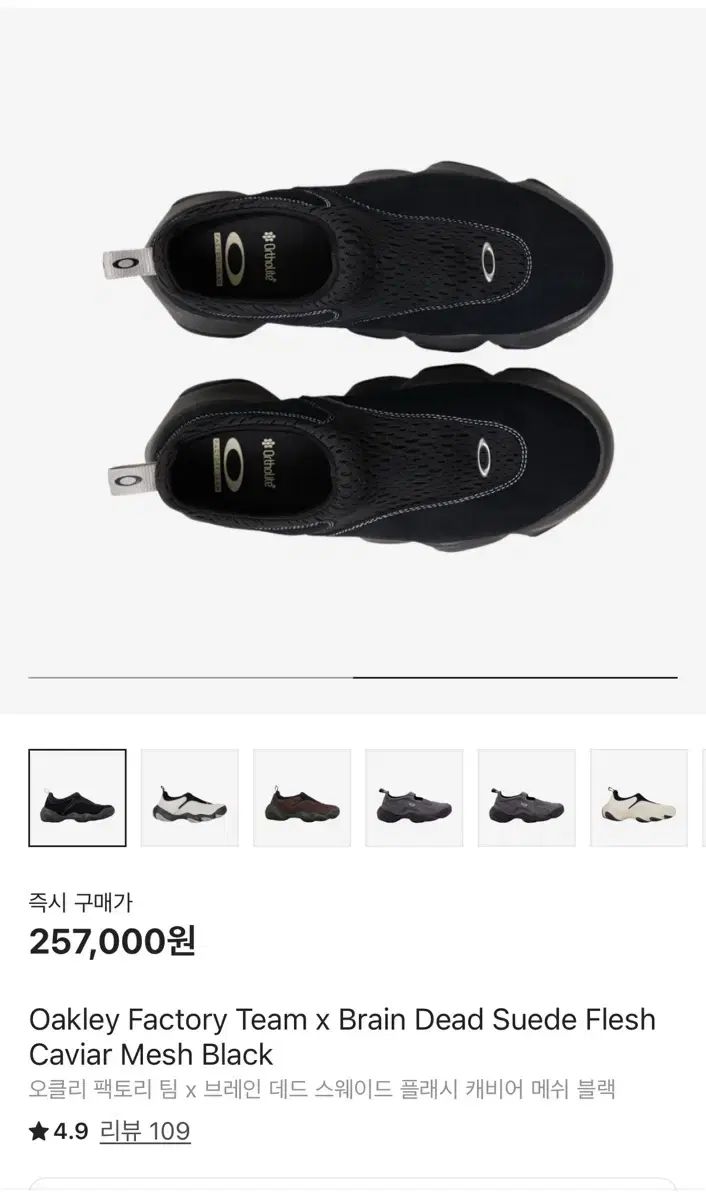This screenshot has height=1200, width=706.
Task: Pick the cream shoe with black collar thumbnail
Action: tap(639, 798)
